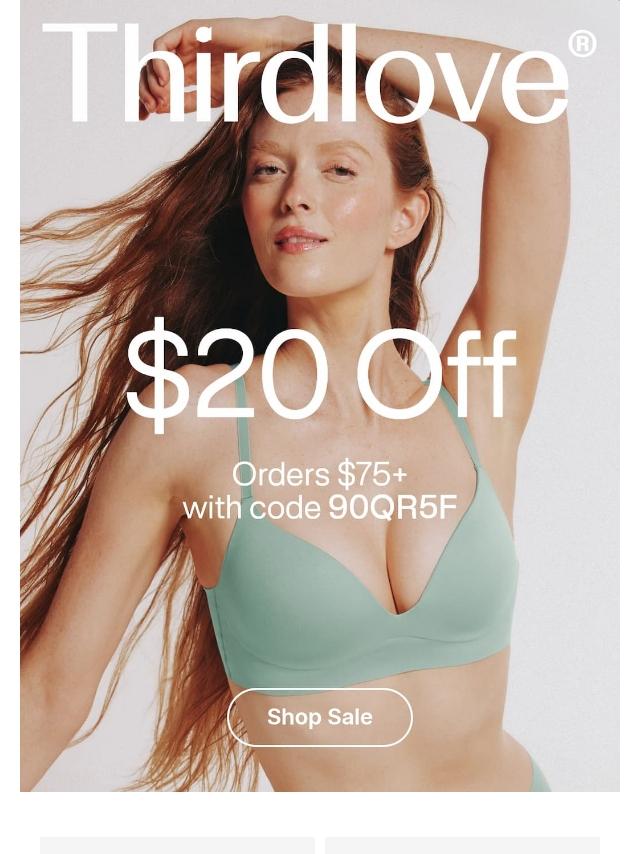Tap the Shop Sale button
The height and width of the screenshot is (854, 640).
coord(320,717)
